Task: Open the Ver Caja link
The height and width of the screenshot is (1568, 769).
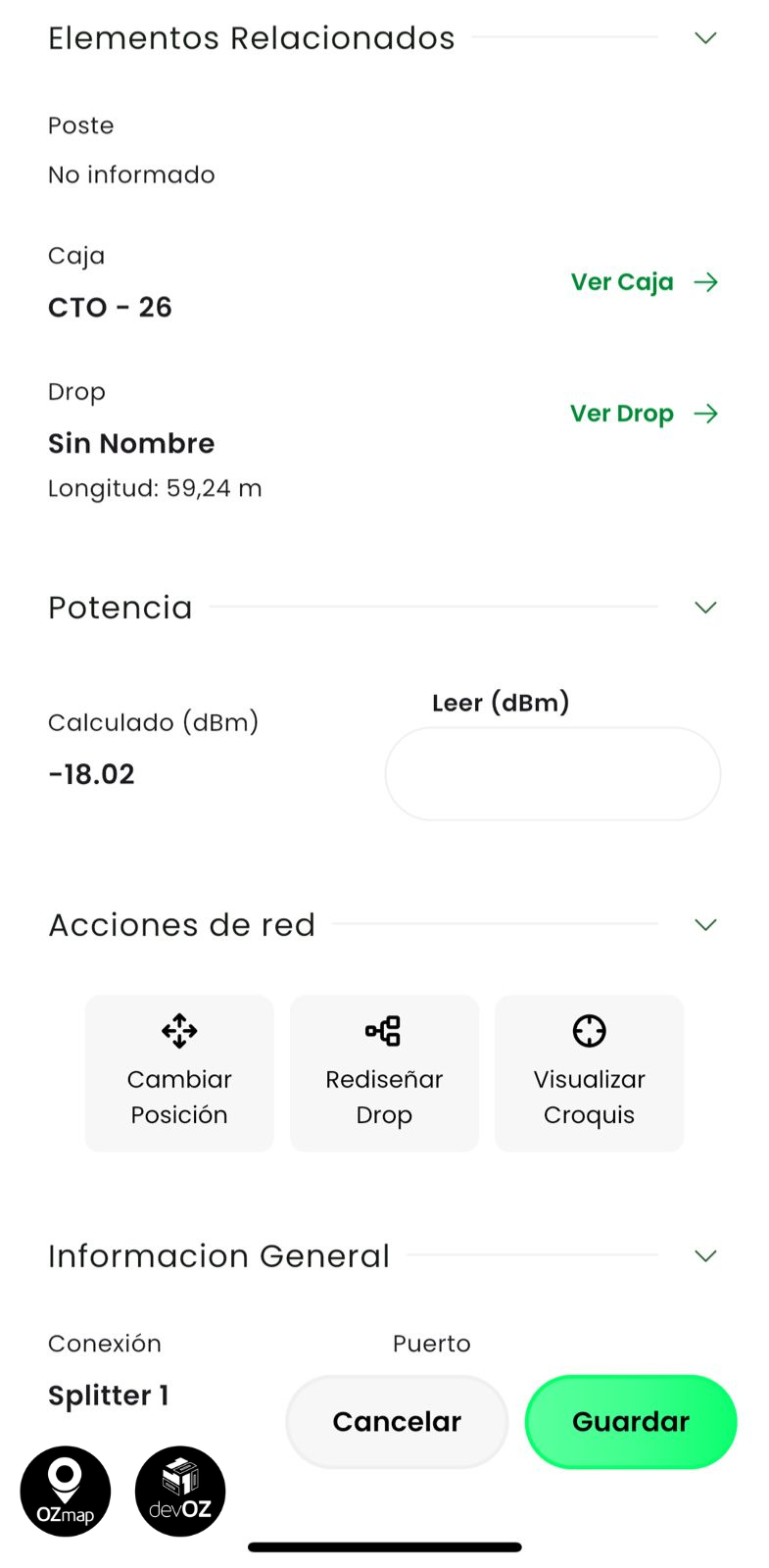Action: 644,282
